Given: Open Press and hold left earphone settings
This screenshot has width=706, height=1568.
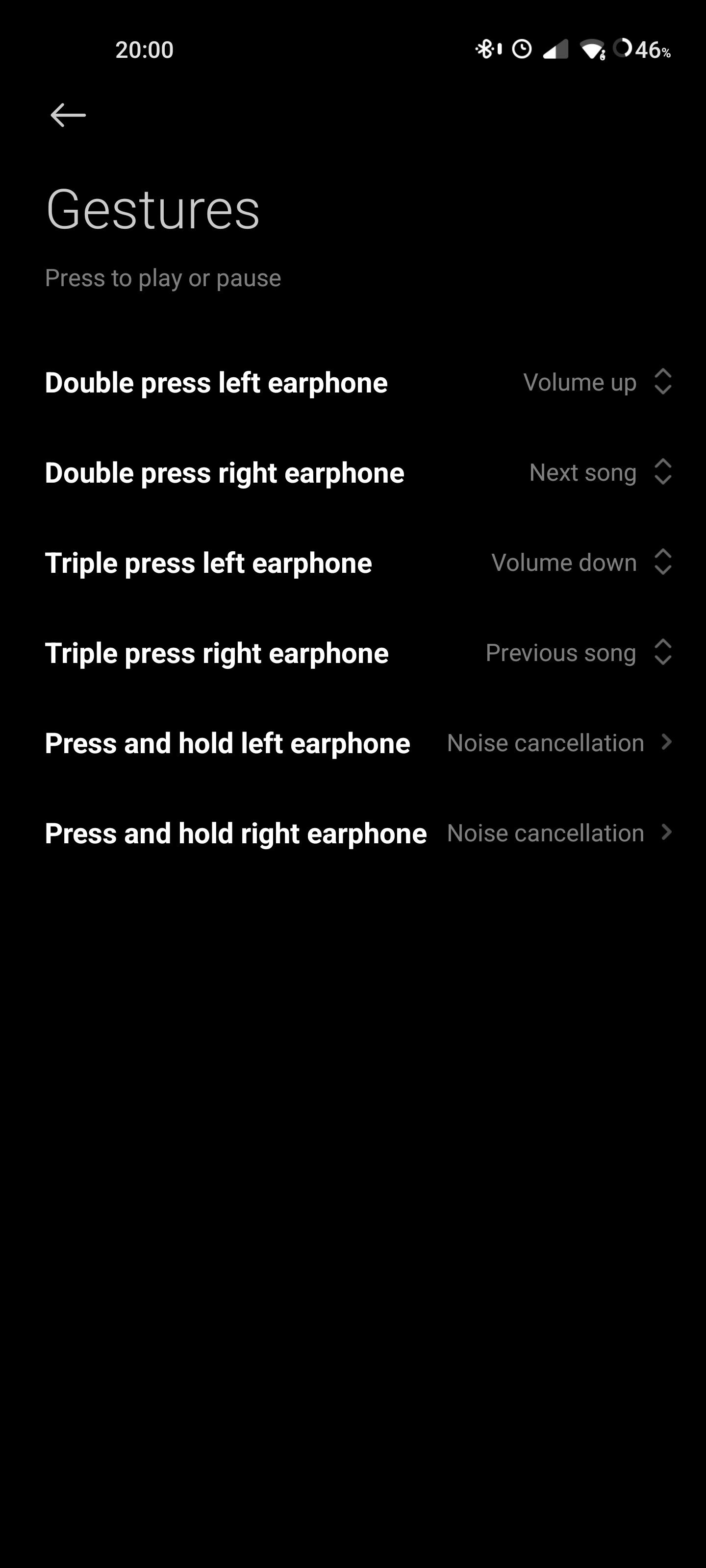Looking at the screenshot, I should click(353, 743).
